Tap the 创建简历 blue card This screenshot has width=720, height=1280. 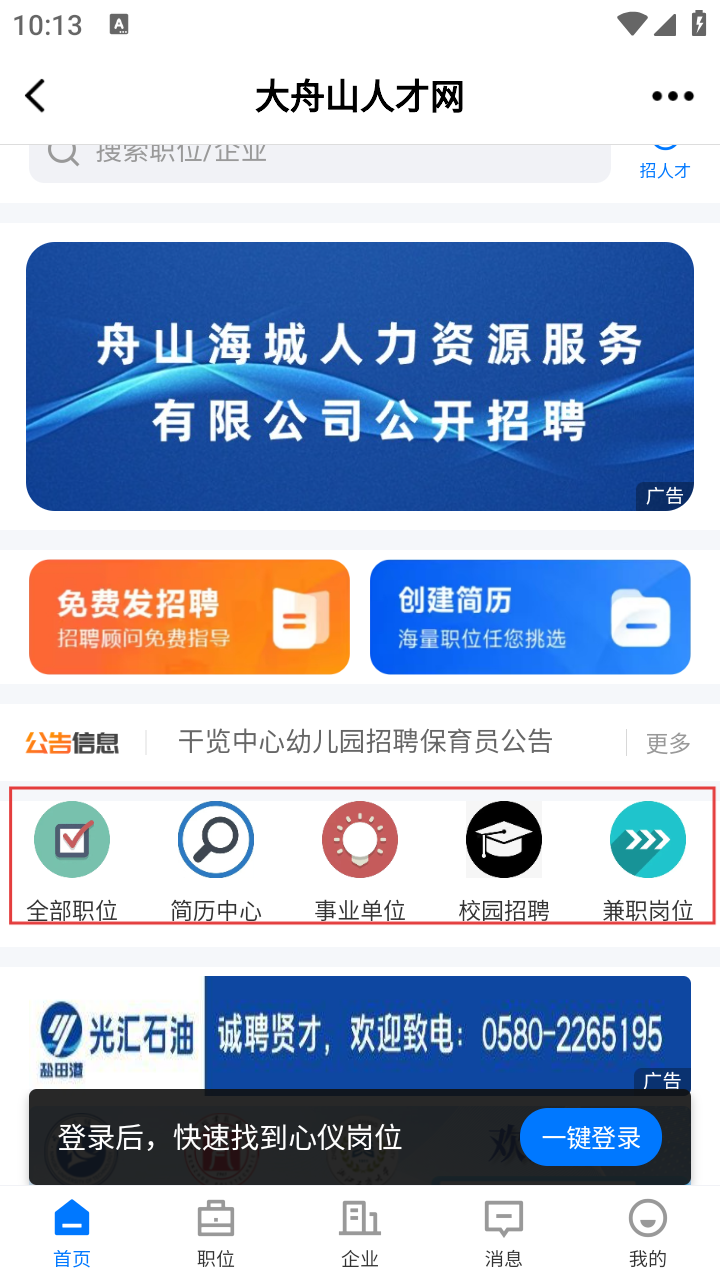(530, 617)
